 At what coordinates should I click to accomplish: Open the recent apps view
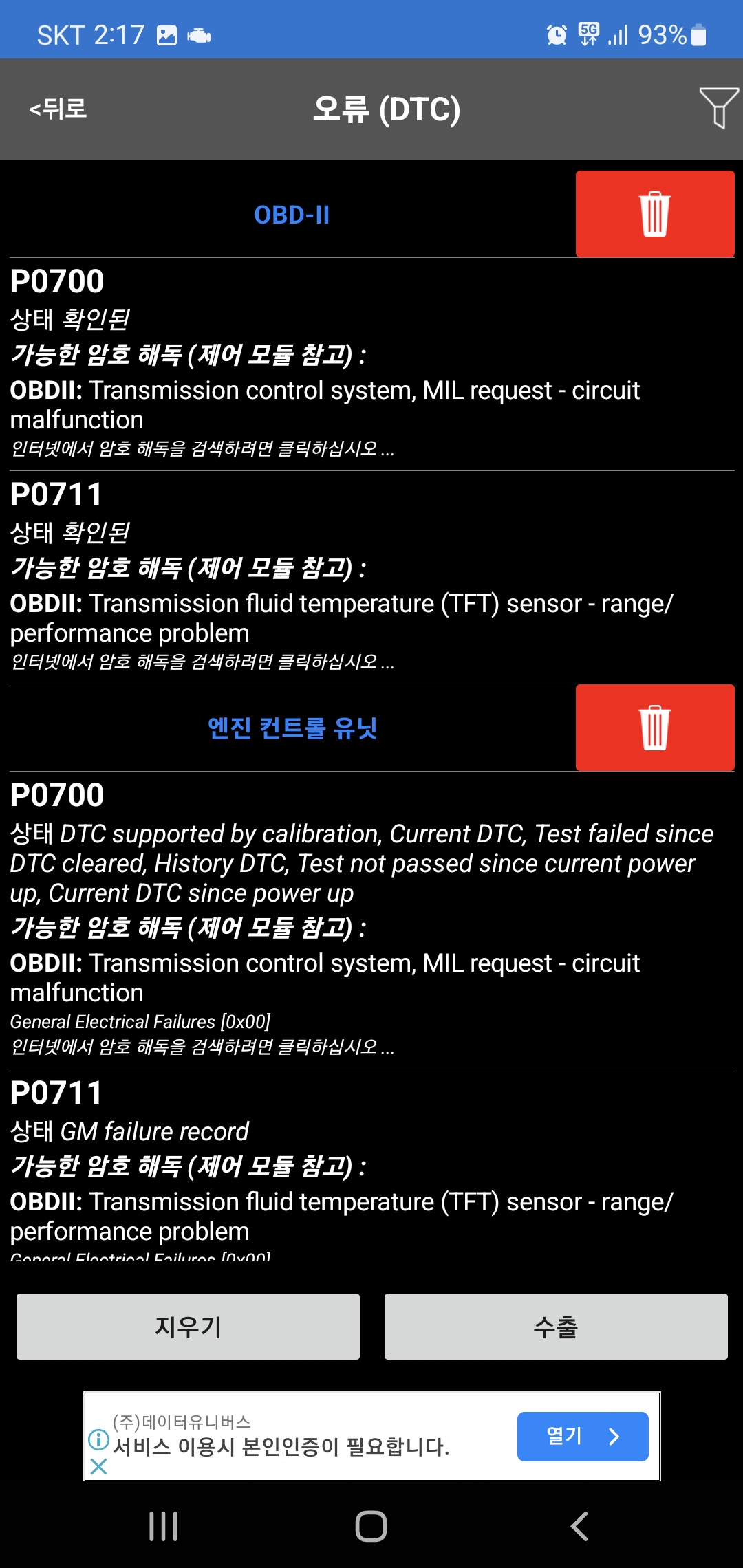pos(164,1526)
